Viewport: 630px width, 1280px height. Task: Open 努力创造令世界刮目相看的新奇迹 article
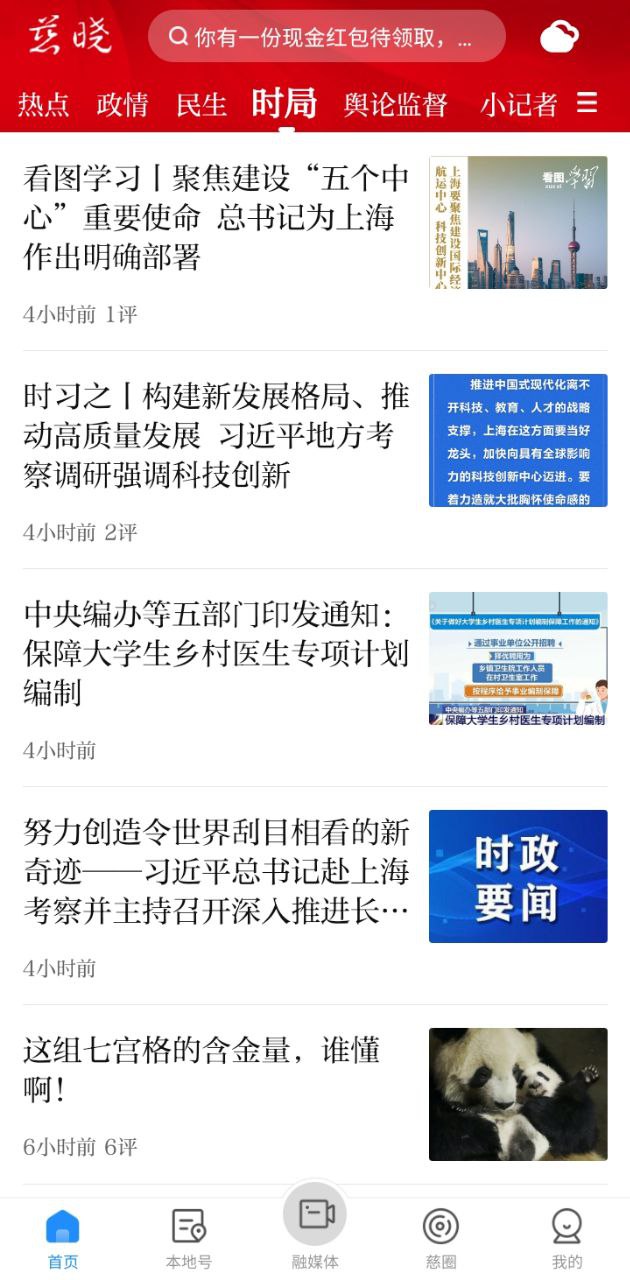click(x=216, y=870)
